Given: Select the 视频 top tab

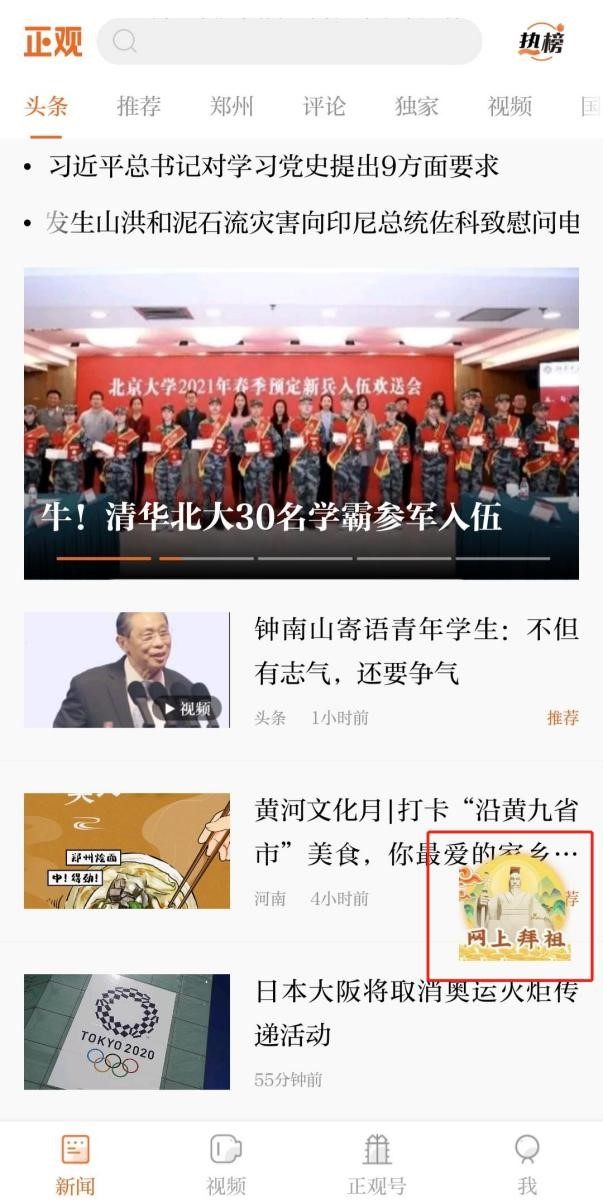Looking at the screenshot, I should (509, 106).
